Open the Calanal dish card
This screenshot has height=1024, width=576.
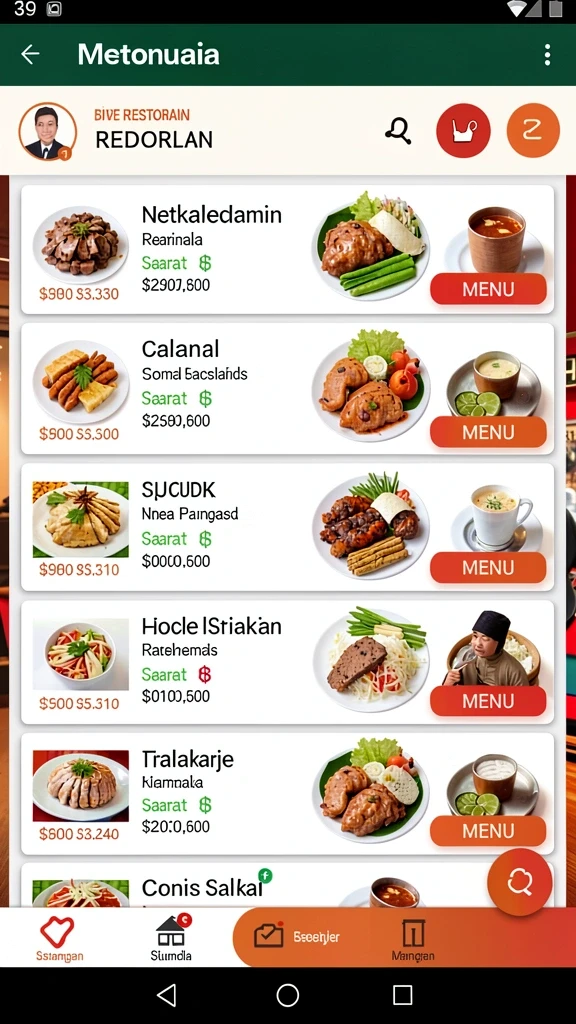pos(287,389)
